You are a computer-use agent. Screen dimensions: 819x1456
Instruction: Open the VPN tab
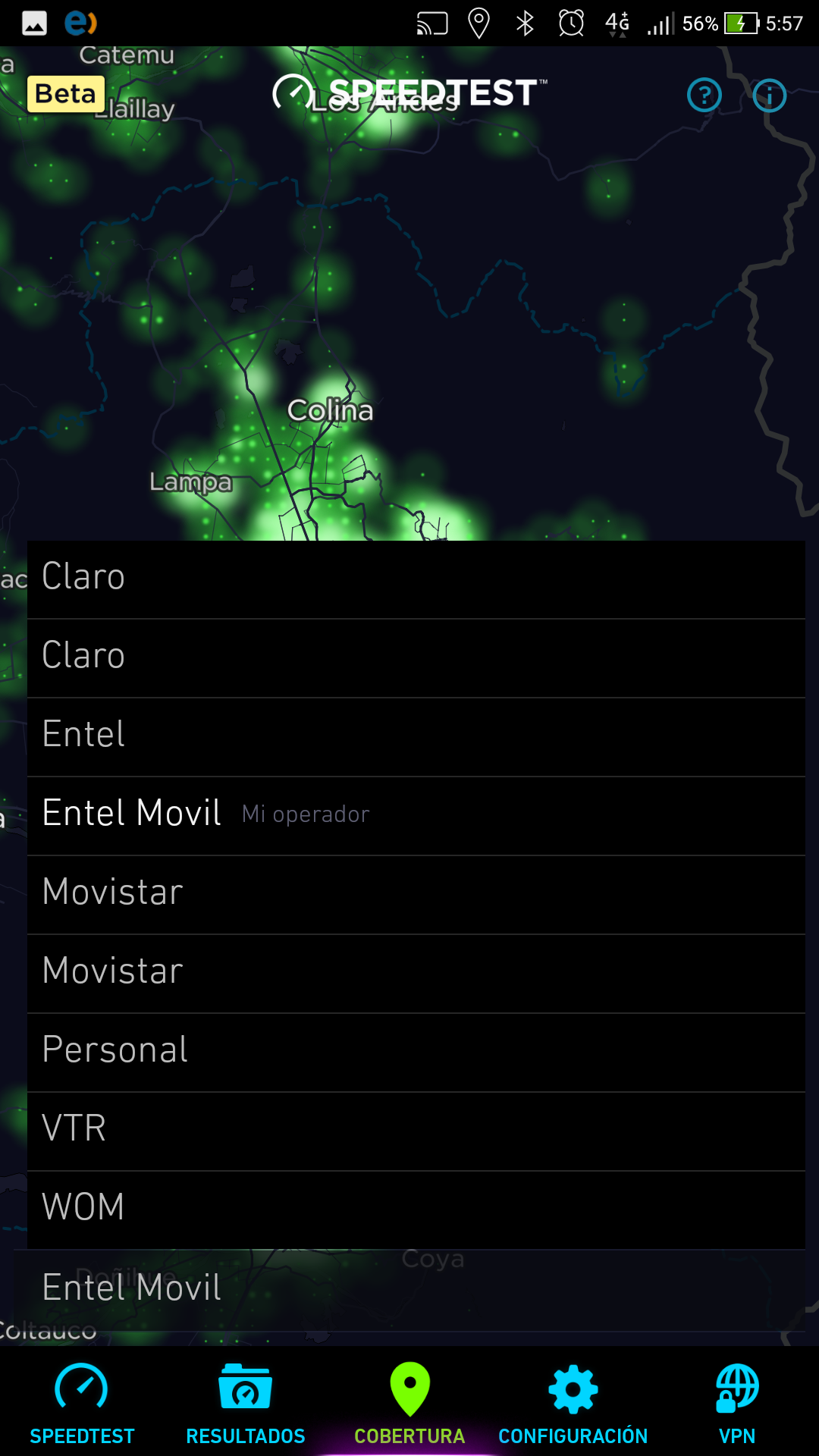point(737,1403)
